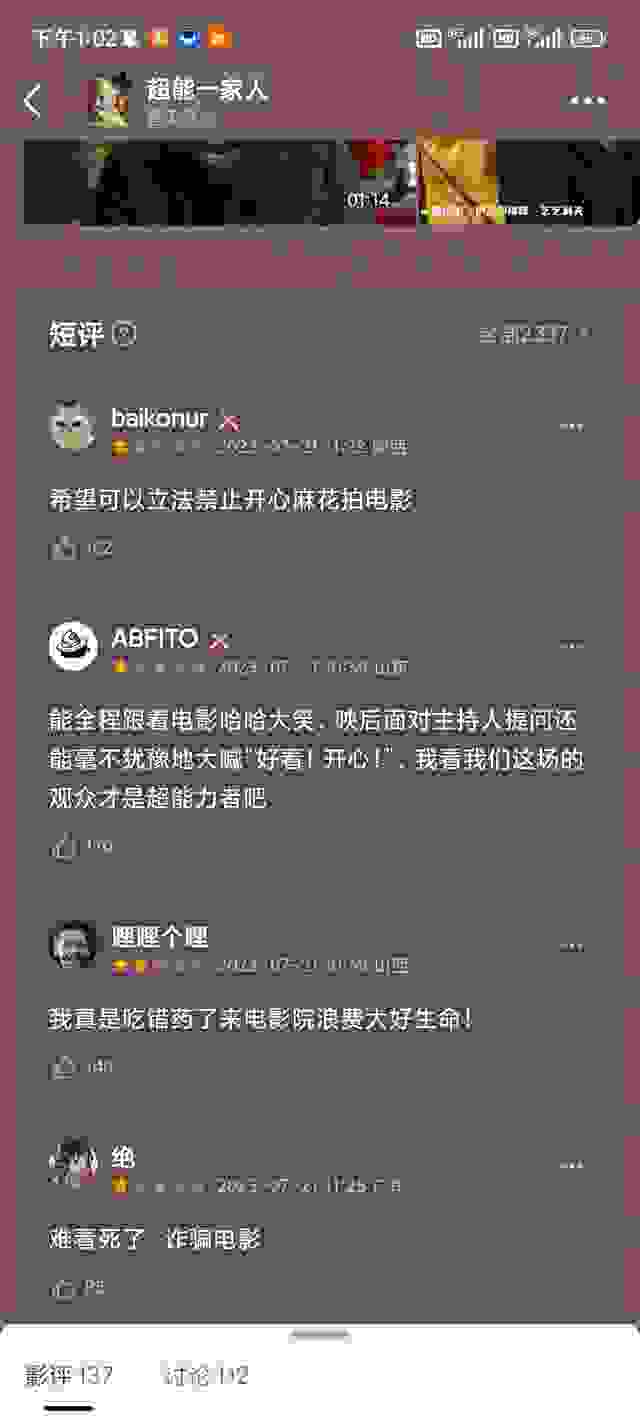Like ABFITO's review
Image resolution: width=640 pixels, height=1422 pixels.
[65, 847]
